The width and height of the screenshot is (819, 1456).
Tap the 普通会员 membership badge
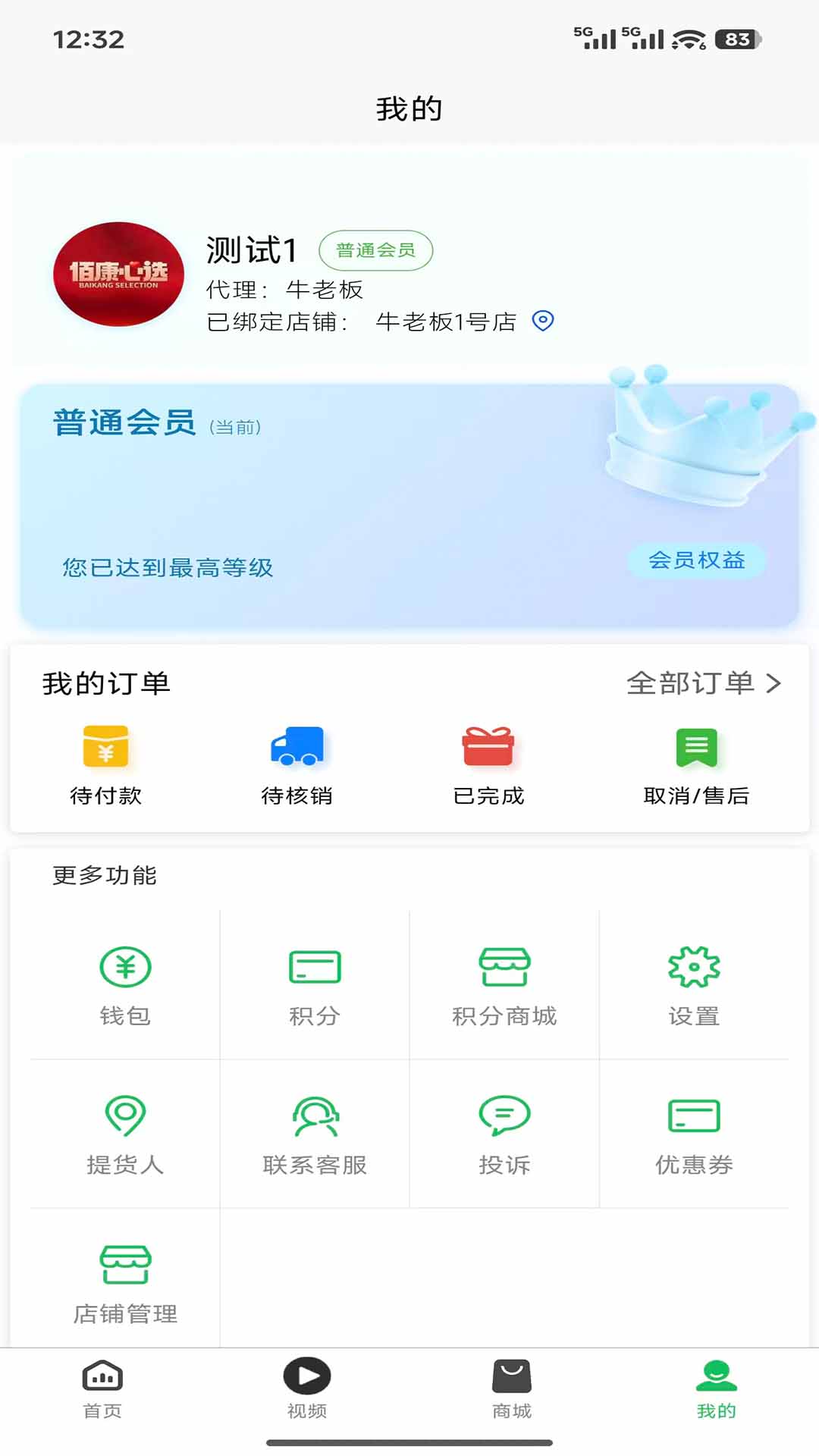click(377, 250)
